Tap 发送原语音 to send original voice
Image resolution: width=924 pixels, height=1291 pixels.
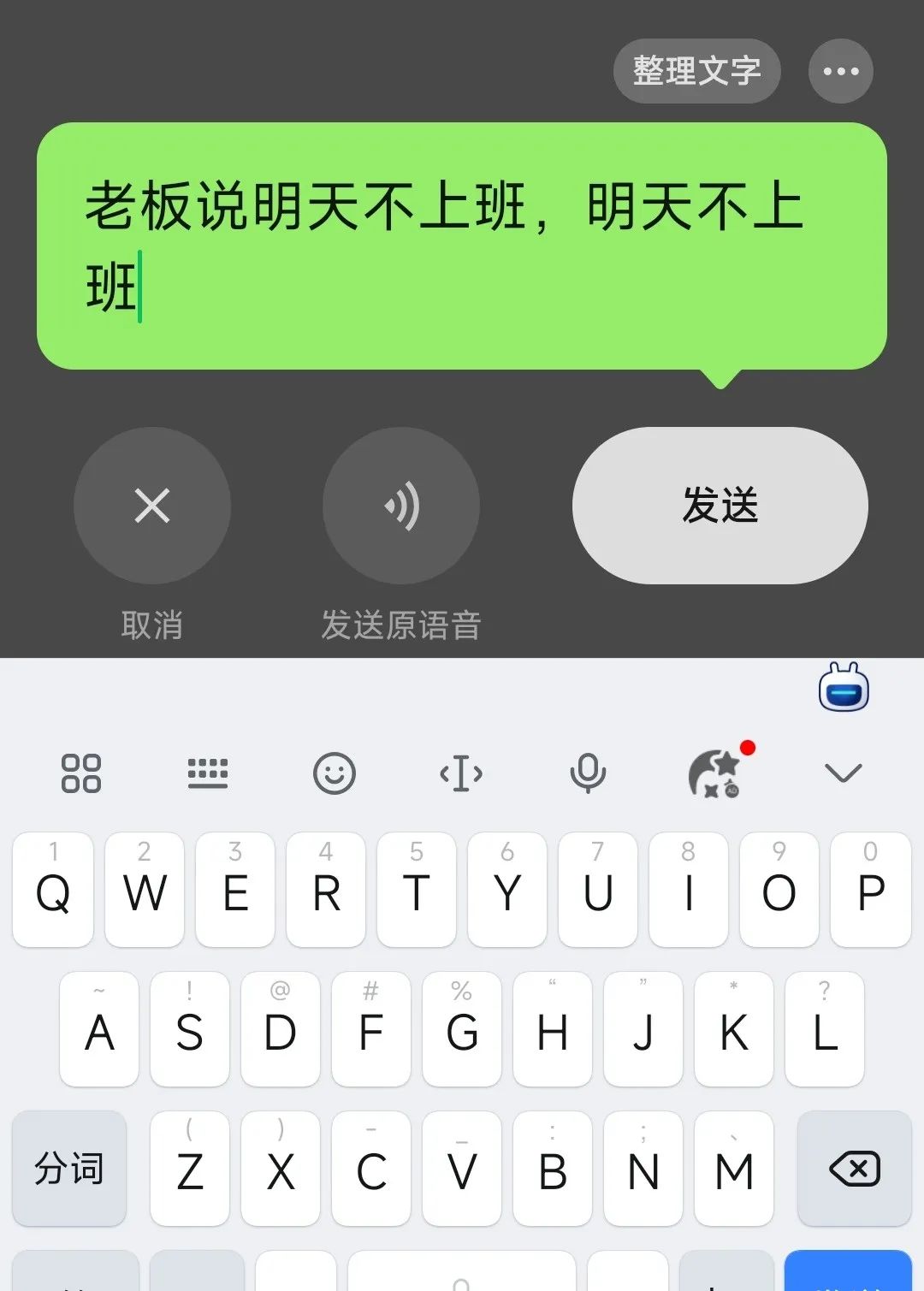400,624
